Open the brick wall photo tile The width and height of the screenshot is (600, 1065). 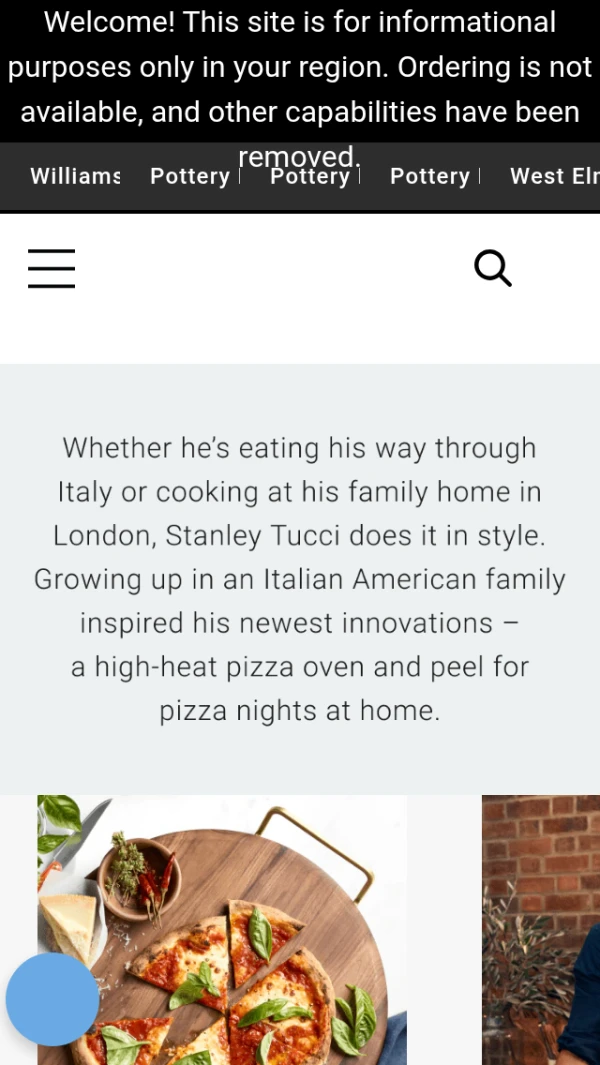pyautogui.click(x=540, y=930)
